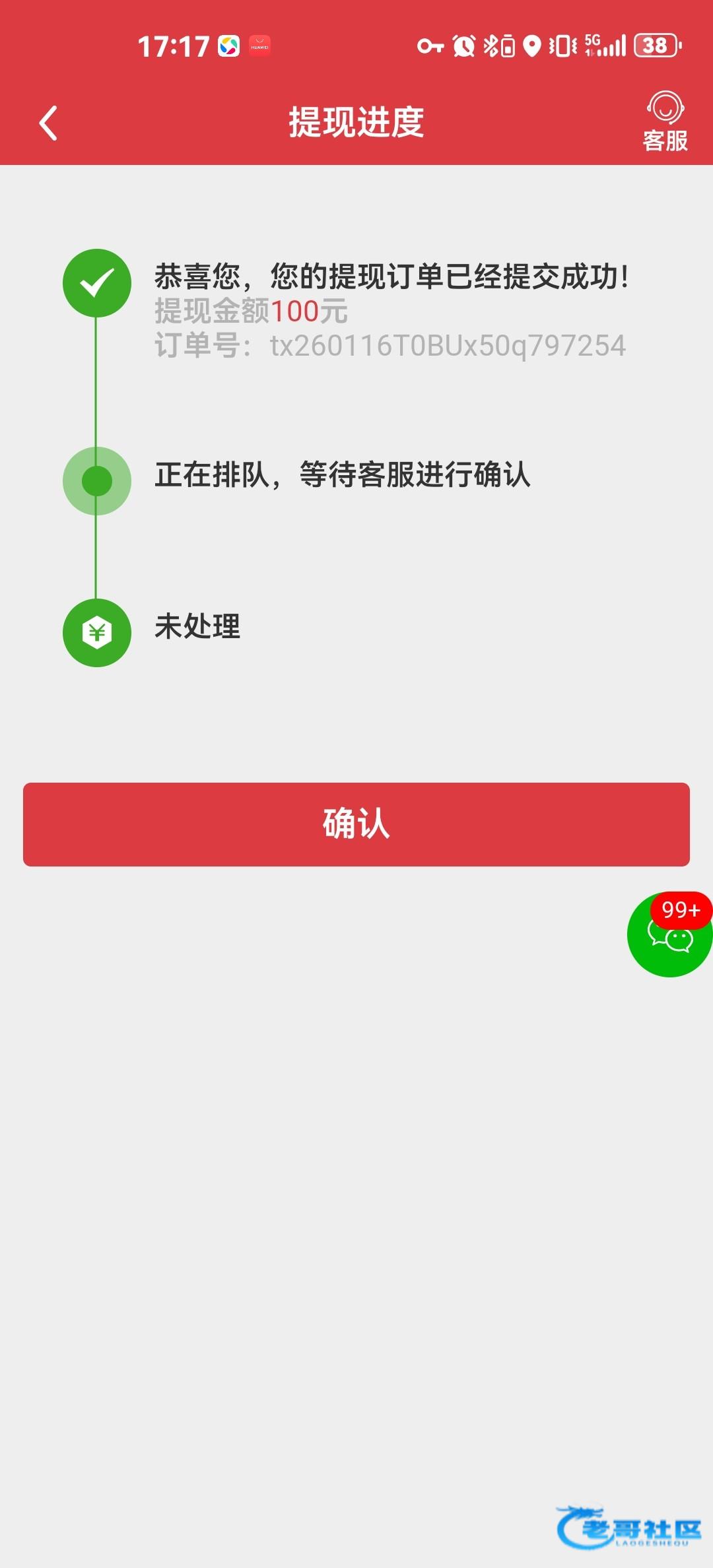This screenshot has width=713, height=1568.
Task: Open the green floating chat bubble
Action: point(669,936)
